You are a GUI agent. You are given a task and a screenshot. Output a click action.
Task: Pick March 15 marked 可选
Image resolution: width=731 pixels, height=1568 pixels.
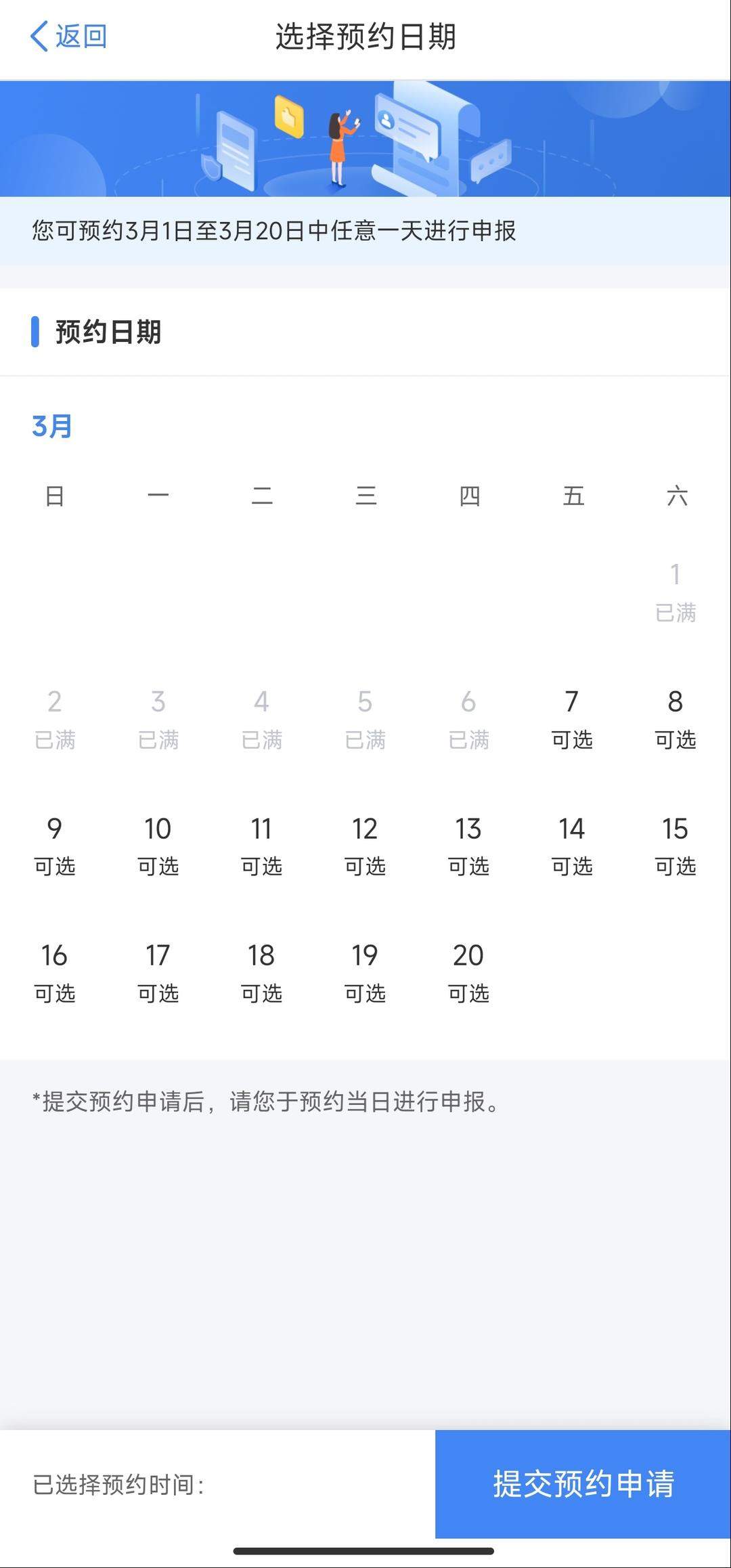click(676, 845)
